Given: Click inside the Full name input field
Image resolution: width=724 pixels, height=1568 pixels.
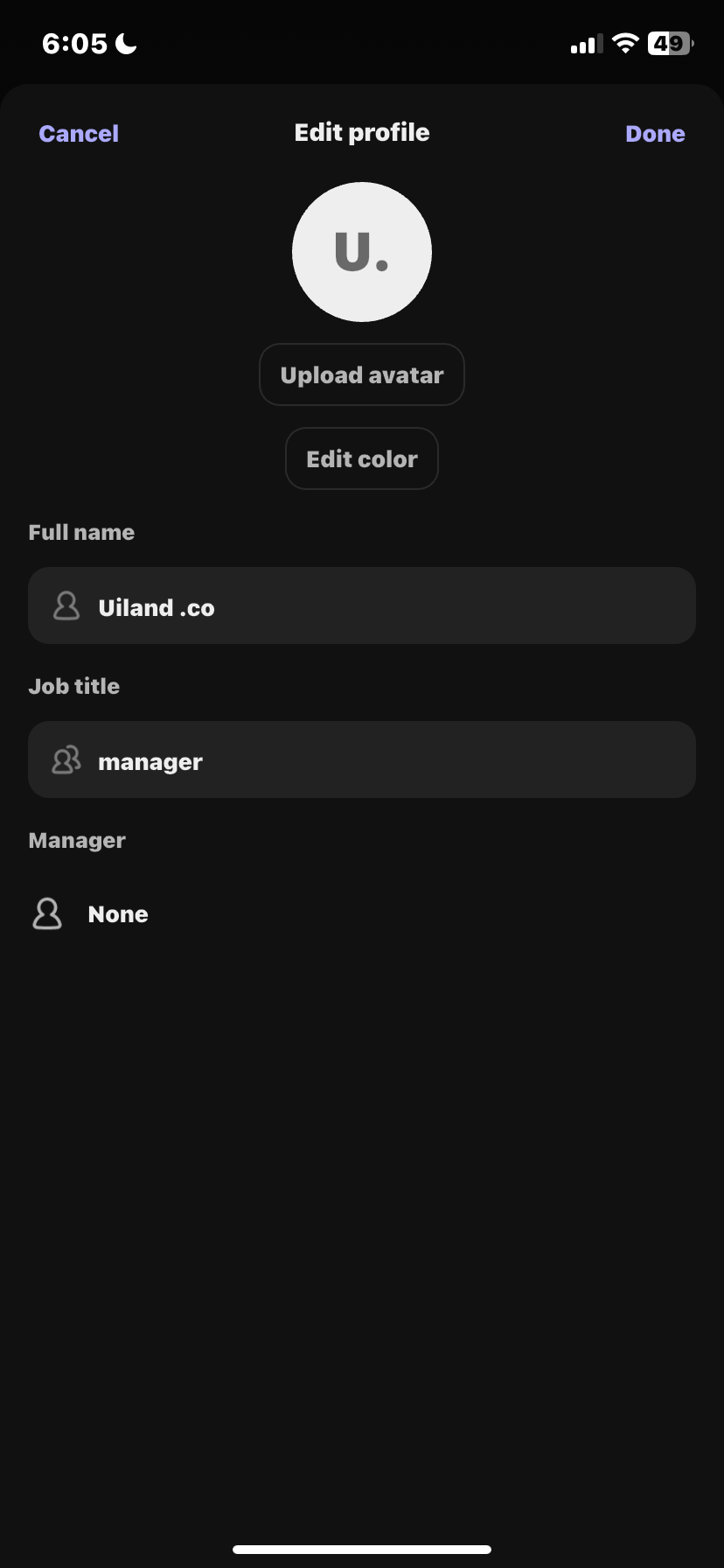Looking at the screenshot, I should pos(362,605).
